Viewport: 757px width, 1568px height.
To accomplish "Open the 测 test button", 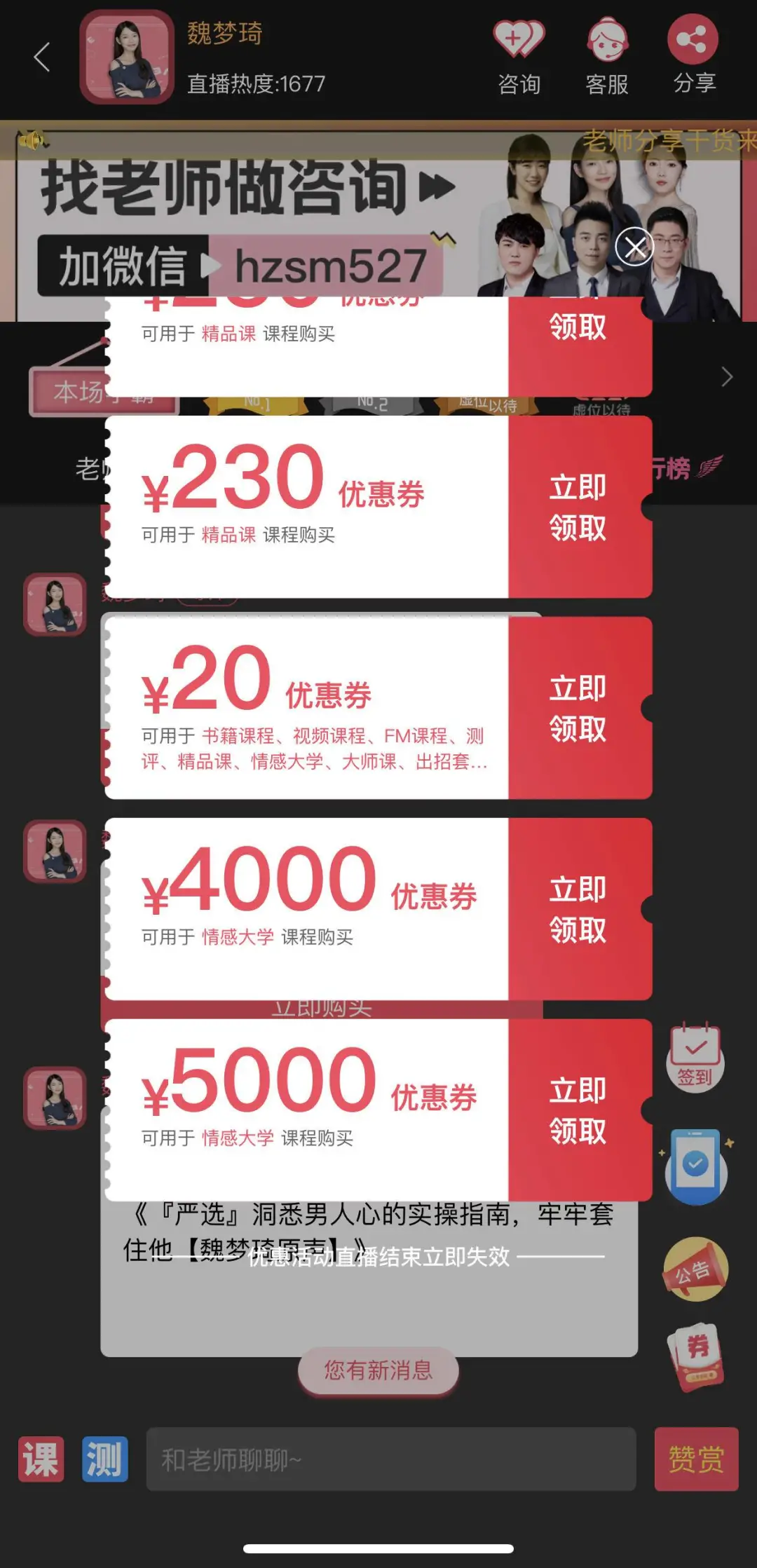I will click(x=104, y=1459).
